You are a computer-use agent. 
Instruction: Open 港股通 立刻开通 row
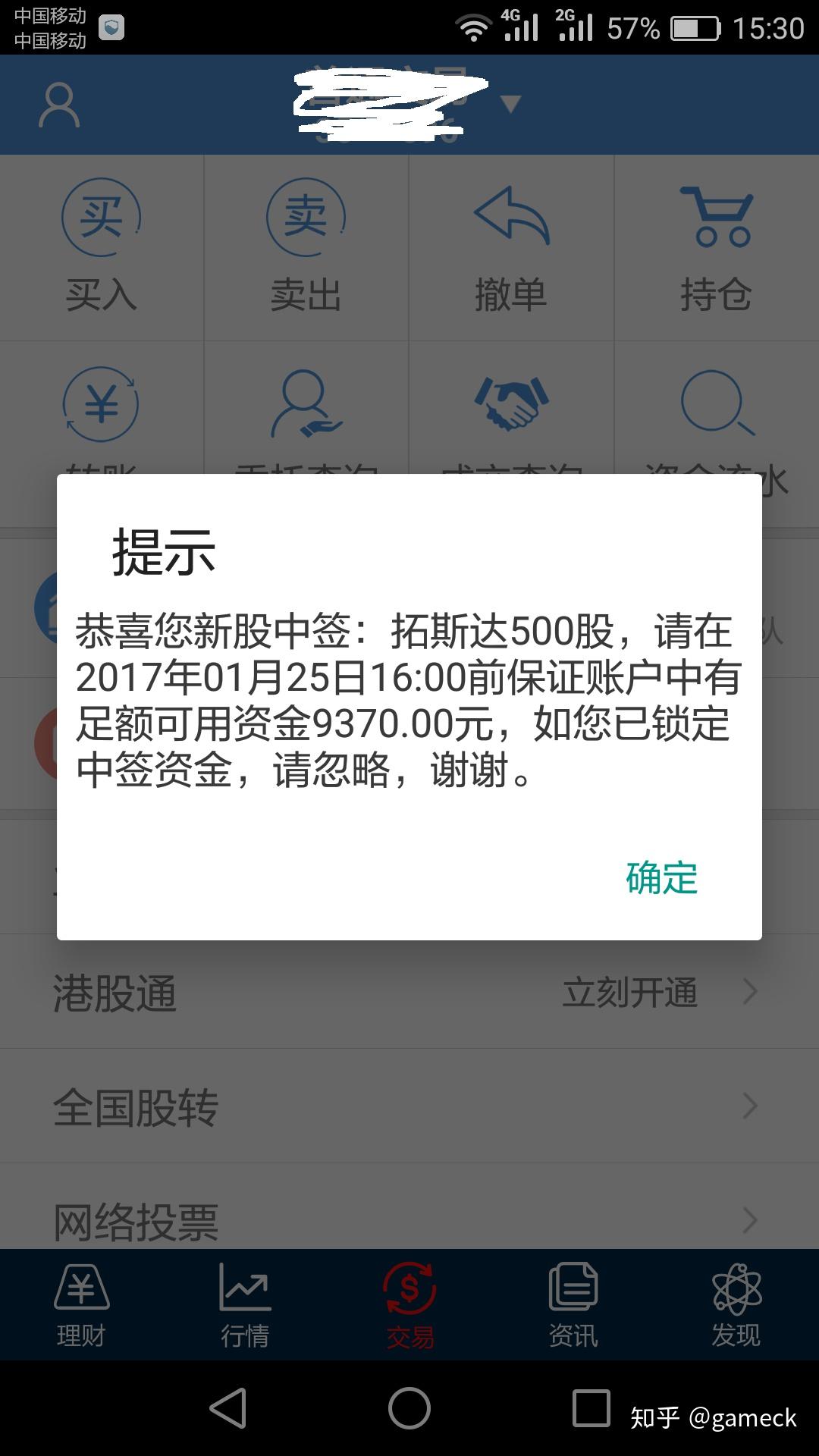pyautogui.click(x=409, y=992)
